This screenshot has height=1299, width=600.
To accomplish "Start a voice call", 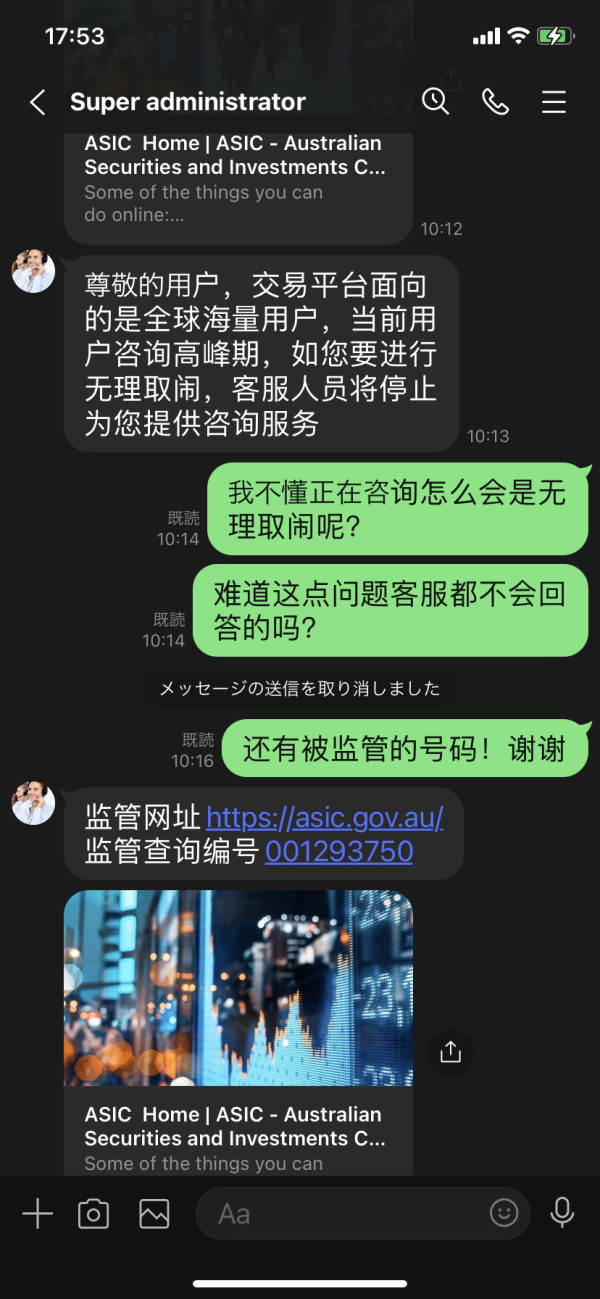I will click(x=495, y=102).
